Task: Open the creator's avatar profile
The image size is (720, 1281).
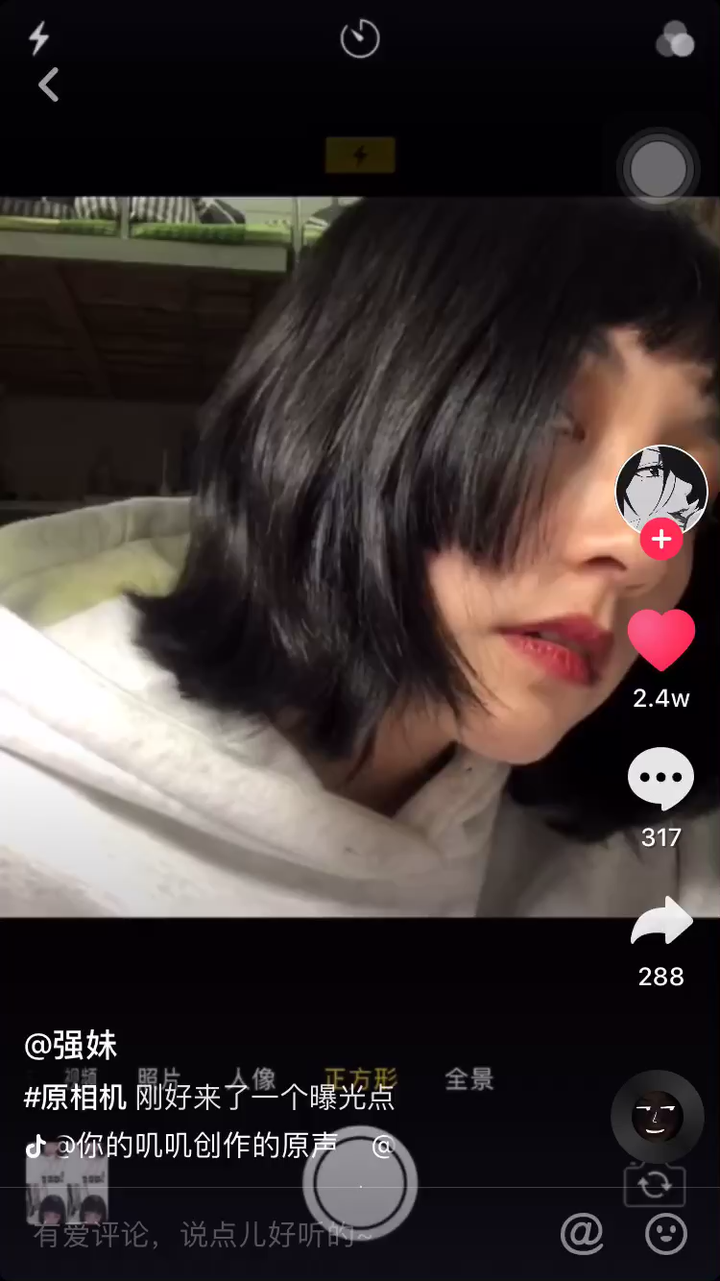Action: click(x=661, y=490)
